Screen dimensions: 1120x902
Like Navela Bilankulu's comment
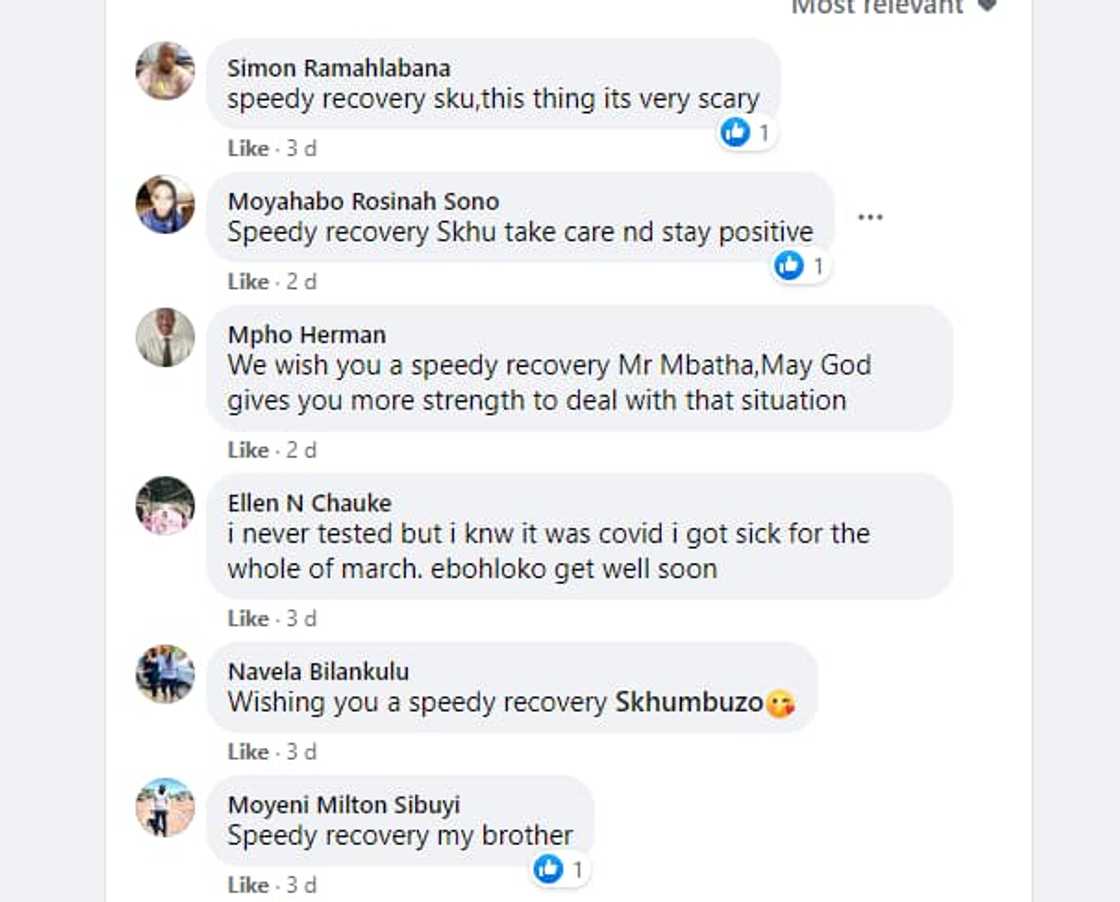pos(247,751)
